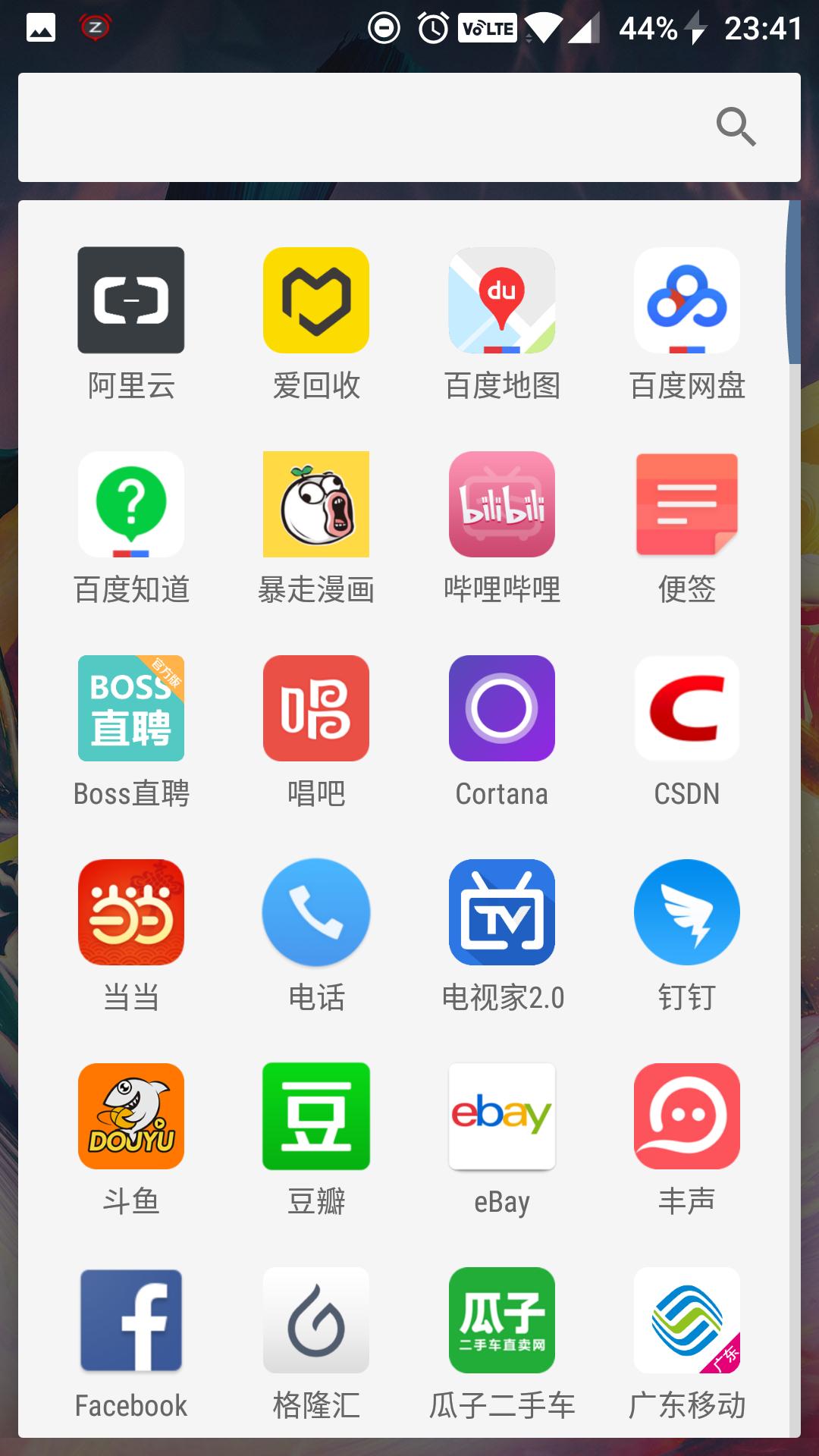The image size is (819, 1456).
Task: Open 当当 shopping app
Action: click(130, 912)
